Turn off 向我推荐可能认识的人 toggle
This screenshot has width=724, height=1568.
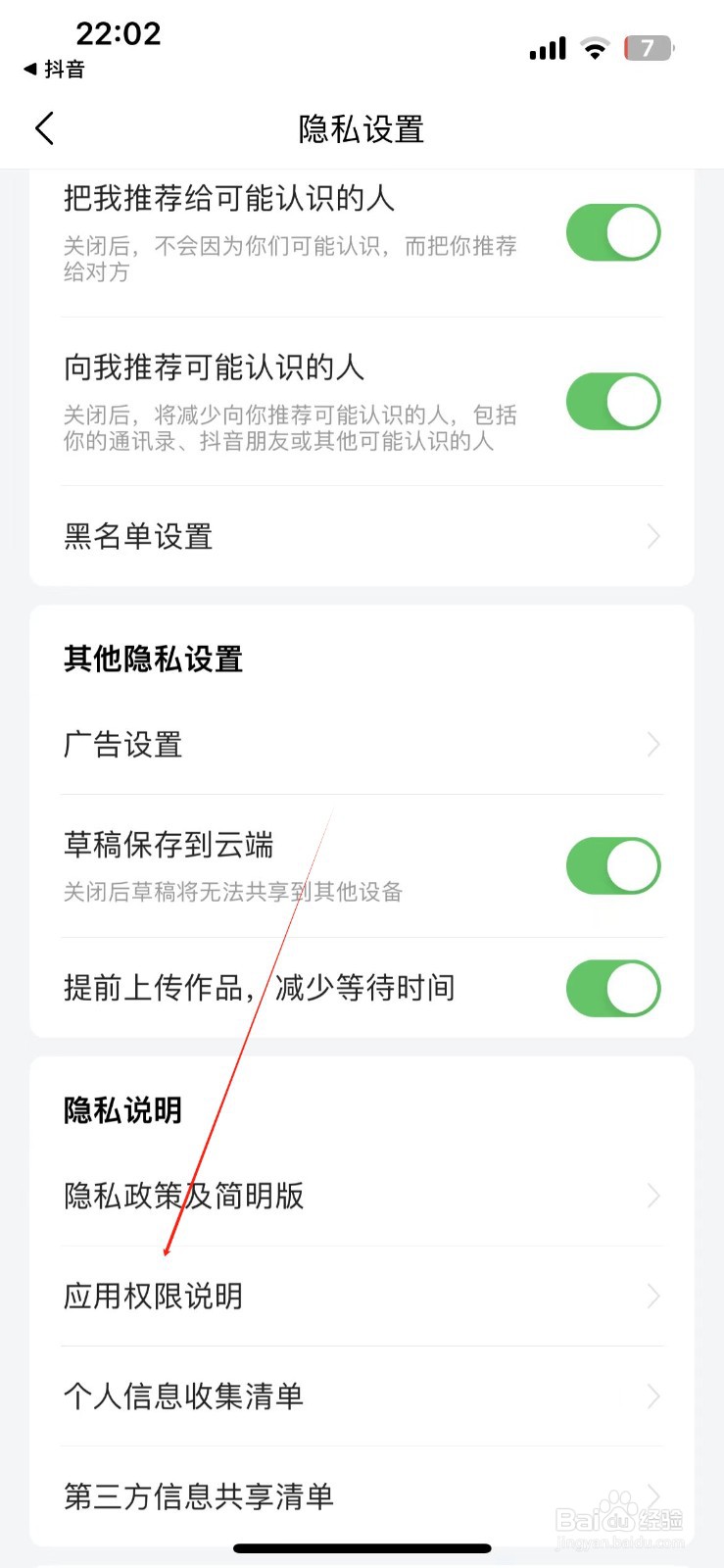point(612,402)
